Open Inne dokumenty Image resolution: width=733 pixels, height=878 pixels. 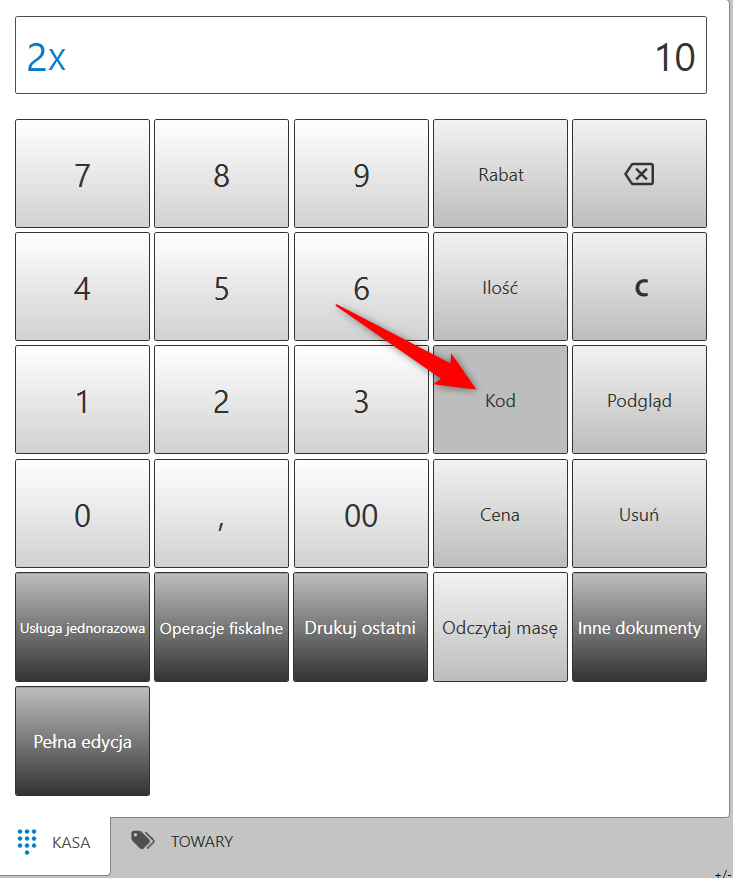[x=639, y=628]
